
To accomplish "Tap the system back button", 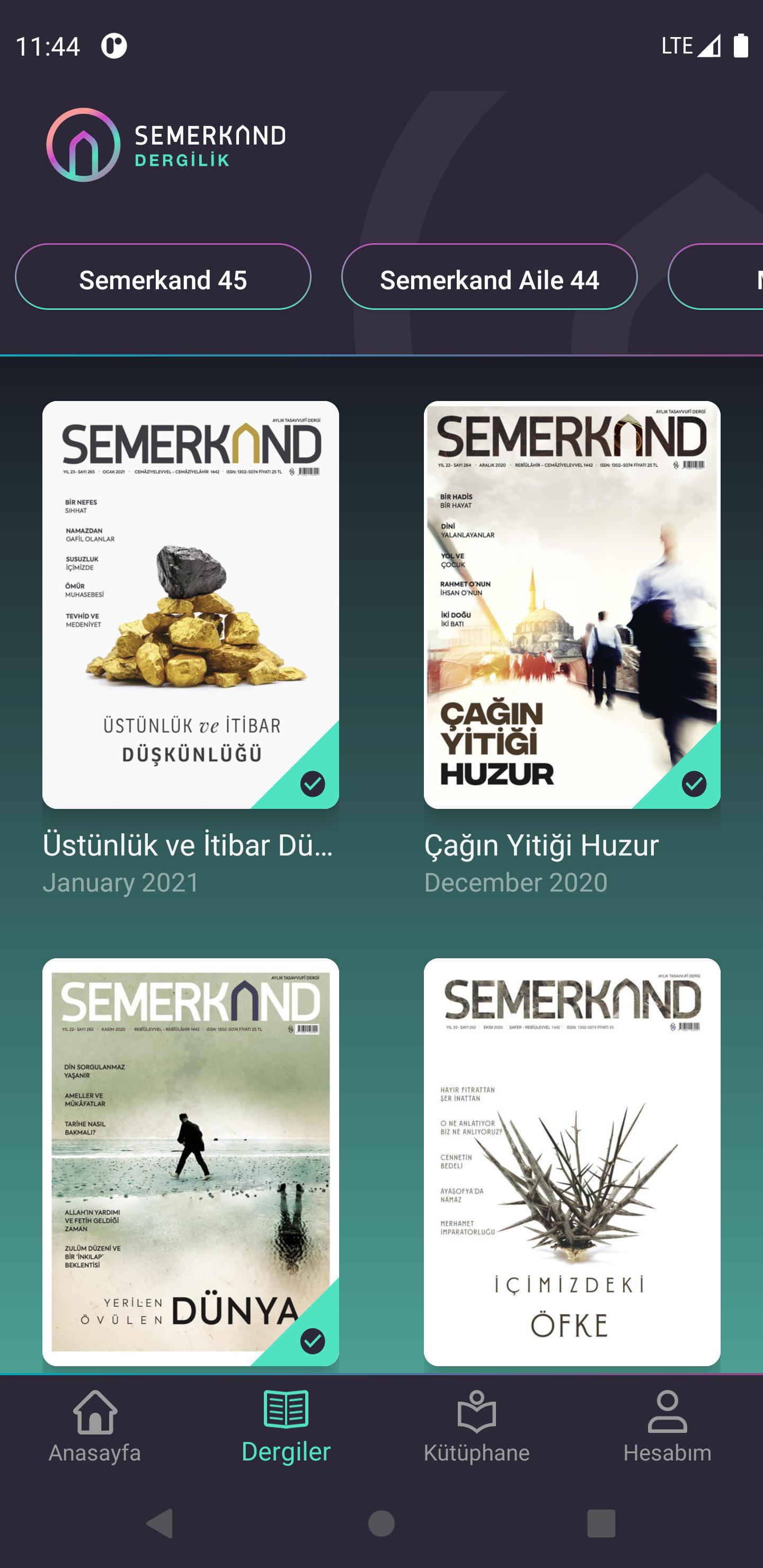I will point(160,1524).
